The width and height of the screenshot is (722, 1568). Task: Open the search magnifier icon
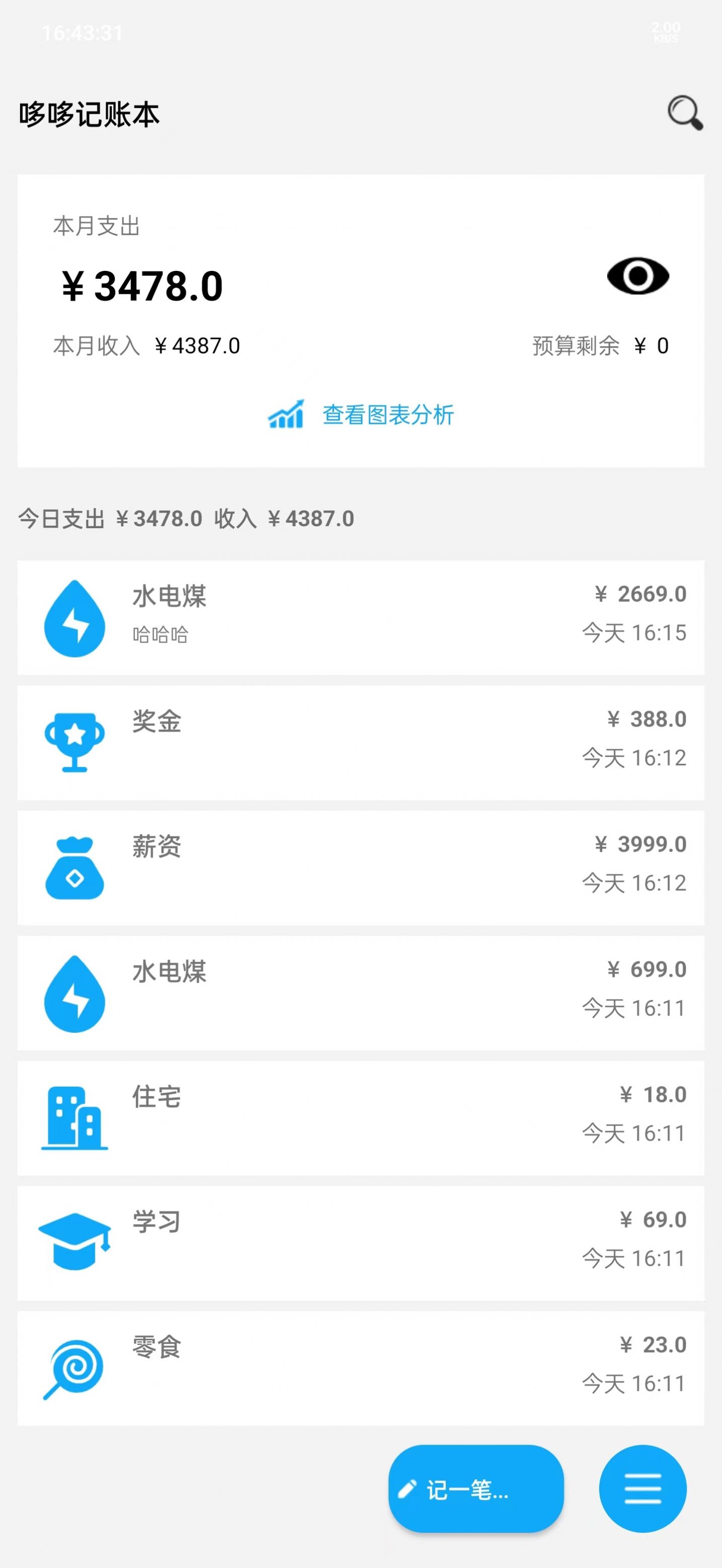pyautogui.click(x=685, y=114)
